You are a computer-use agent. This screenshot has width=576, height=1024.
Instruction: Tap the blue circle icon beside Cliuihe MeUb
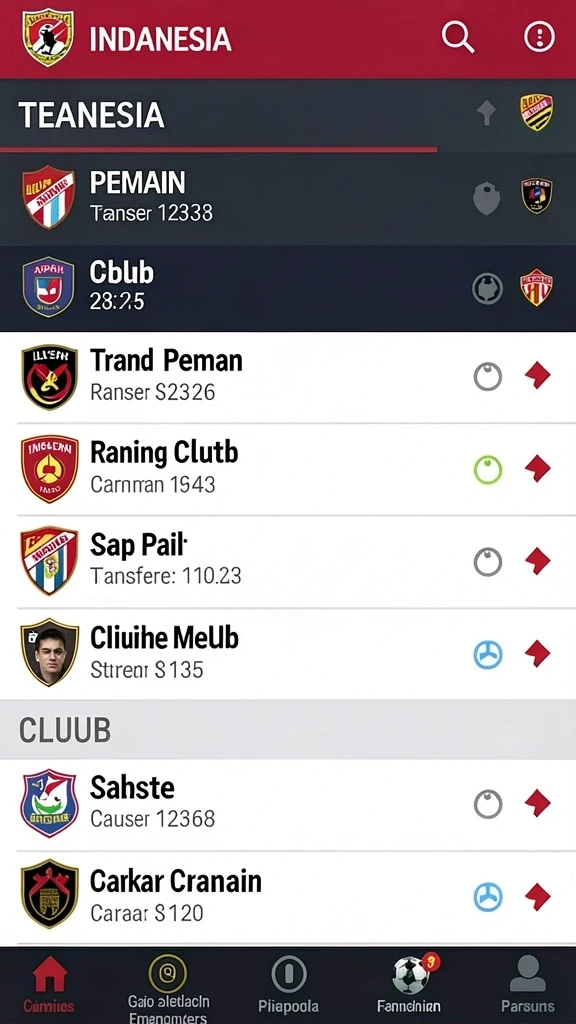coord(487,654)
